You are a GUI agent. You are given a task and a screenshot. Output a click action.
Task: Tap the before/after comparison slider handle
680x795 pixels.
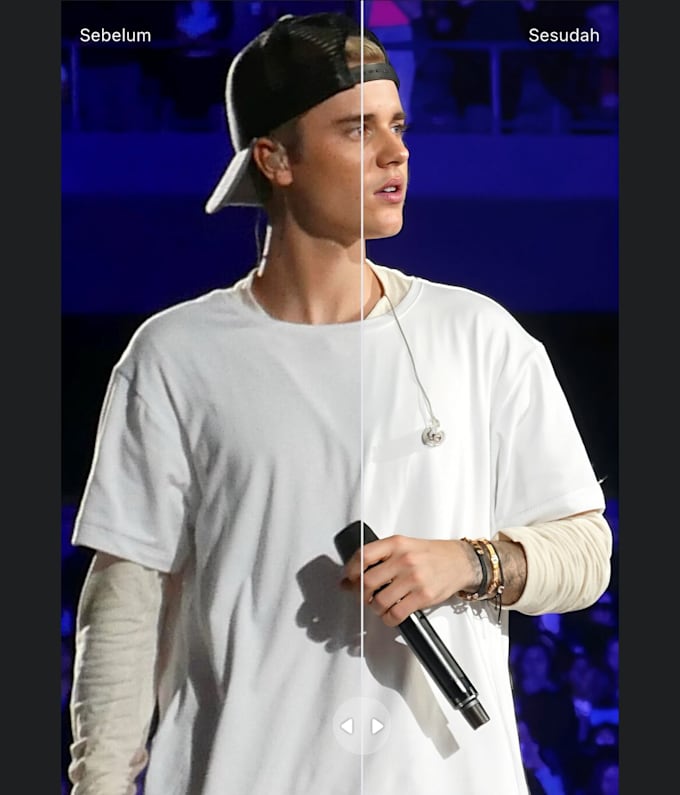click(x=362, y=726)
